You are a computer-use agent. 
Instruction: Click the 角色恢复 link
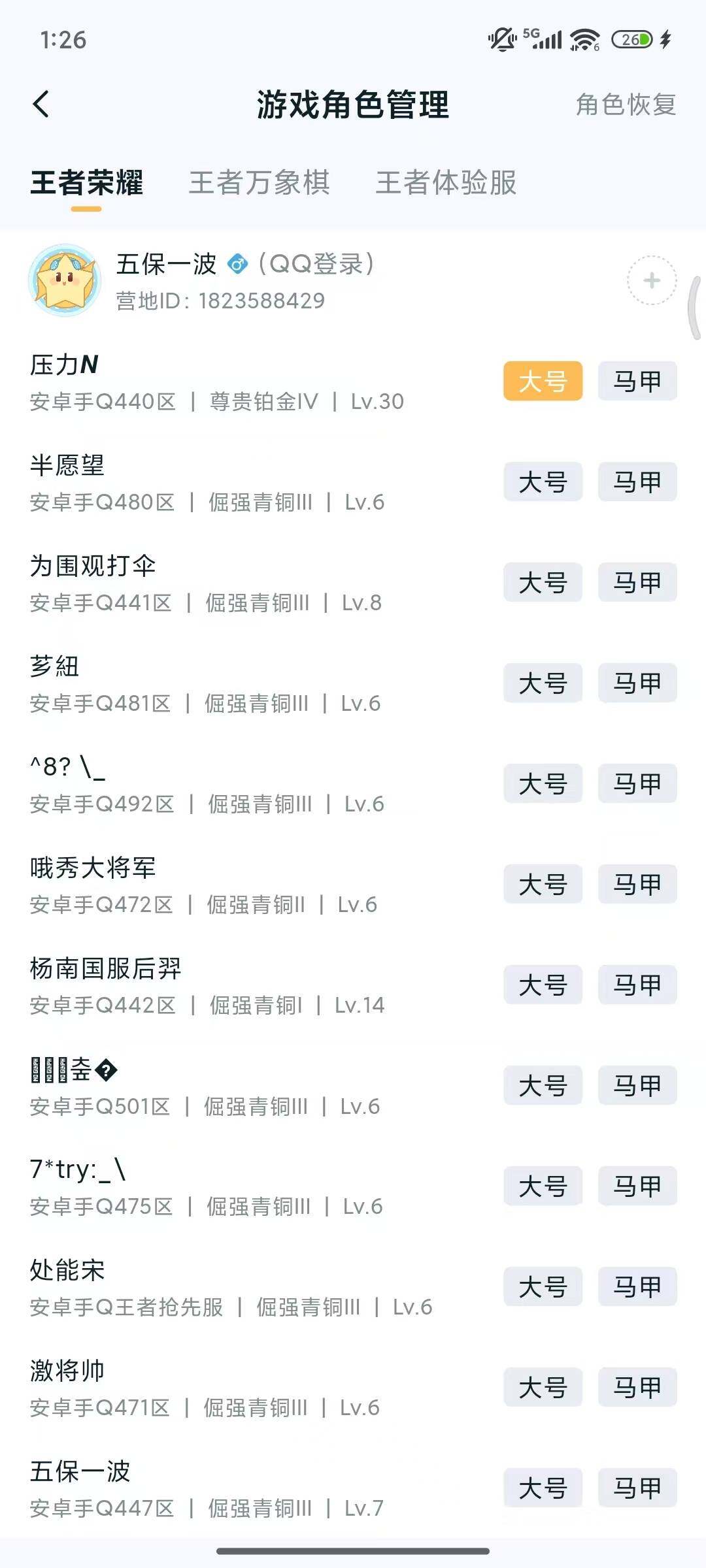pos(626,105)
